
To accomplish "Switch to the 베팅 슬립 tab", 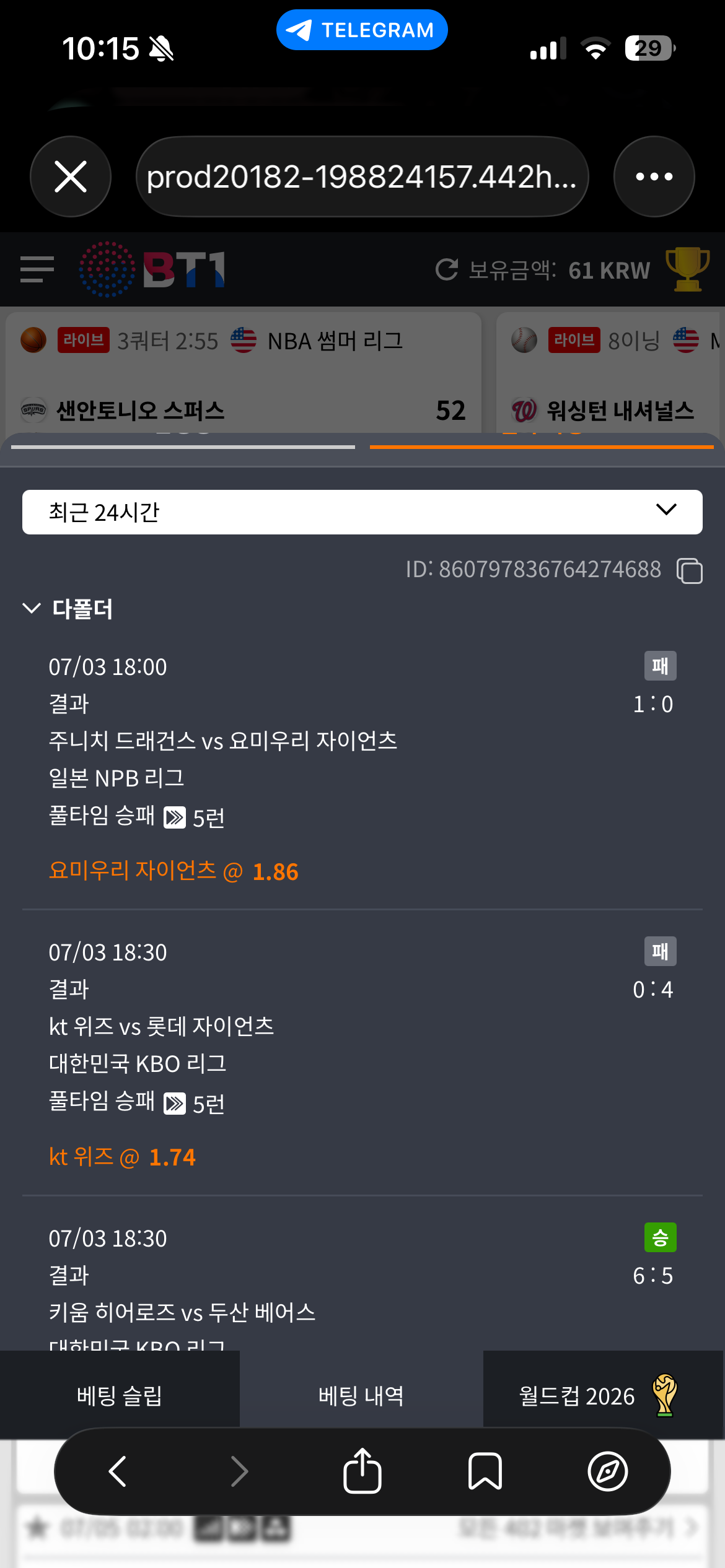I will [120, 1396].
